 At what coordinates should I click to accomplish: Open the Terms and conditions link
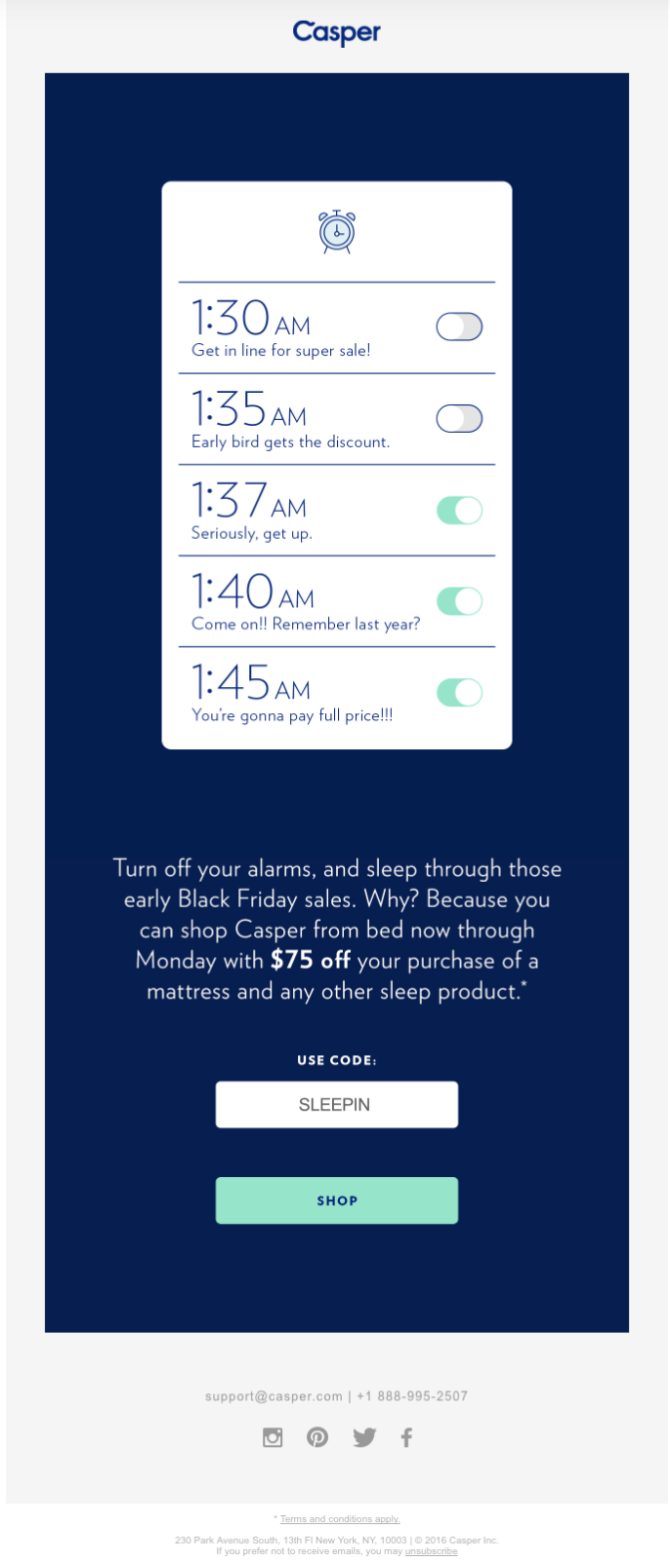pyautogui.click(x=339, y=1519)
